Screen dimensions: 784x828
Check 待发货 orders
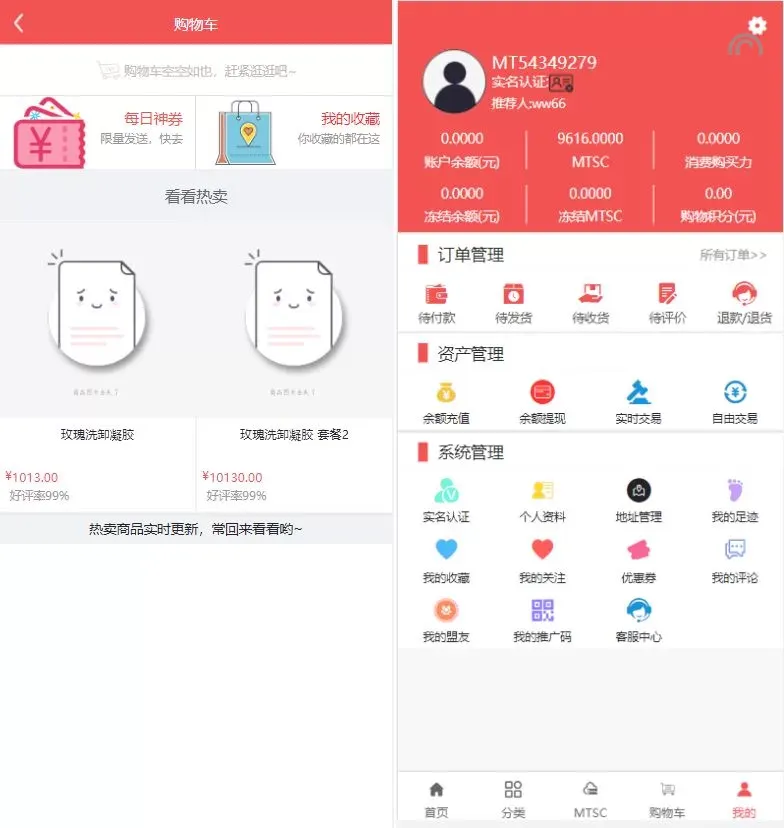point(514,303)
